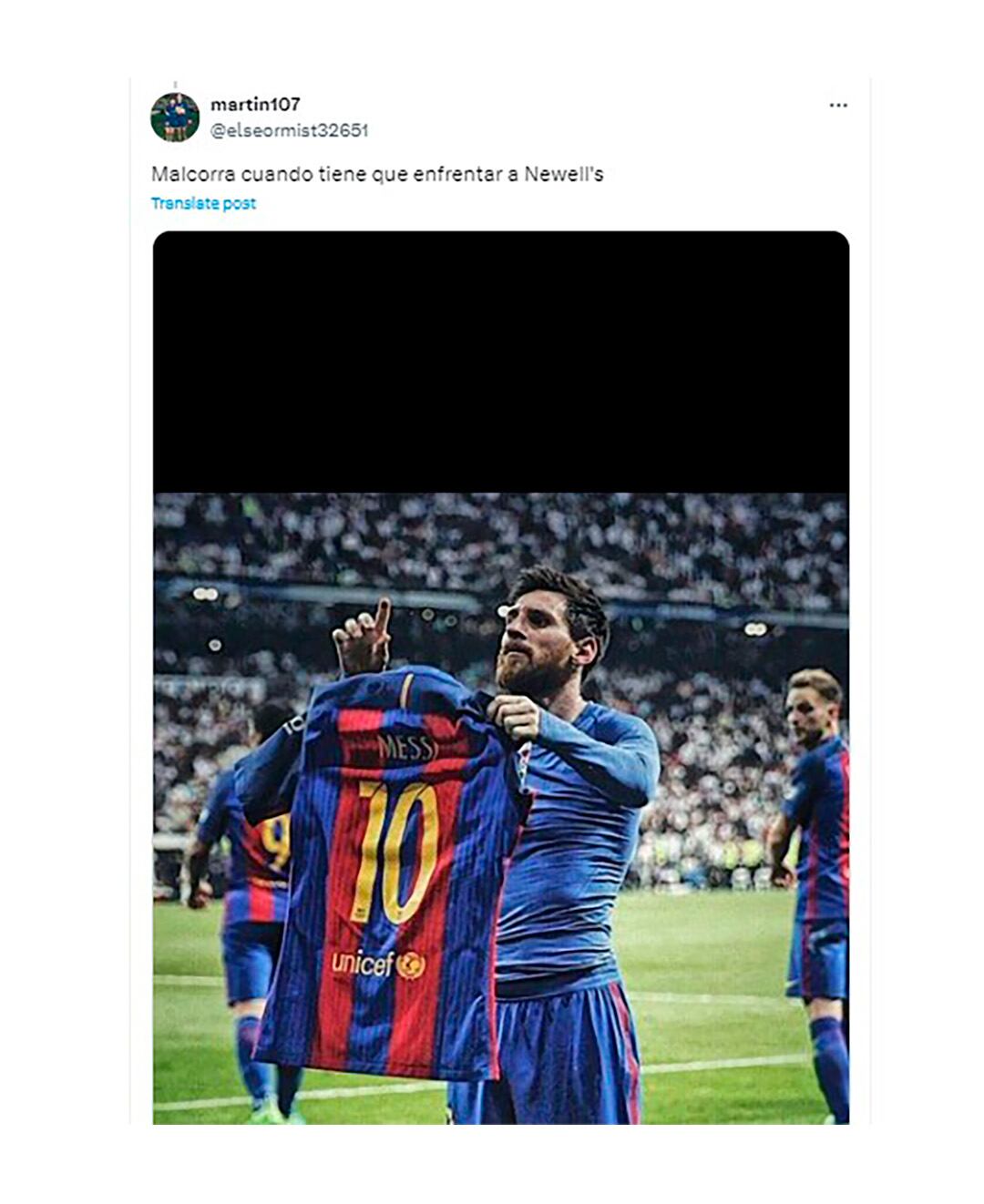This screenshot has width=984, height=1204.
Task: Open the attached image in the post
Action: (x=500, y=729)
